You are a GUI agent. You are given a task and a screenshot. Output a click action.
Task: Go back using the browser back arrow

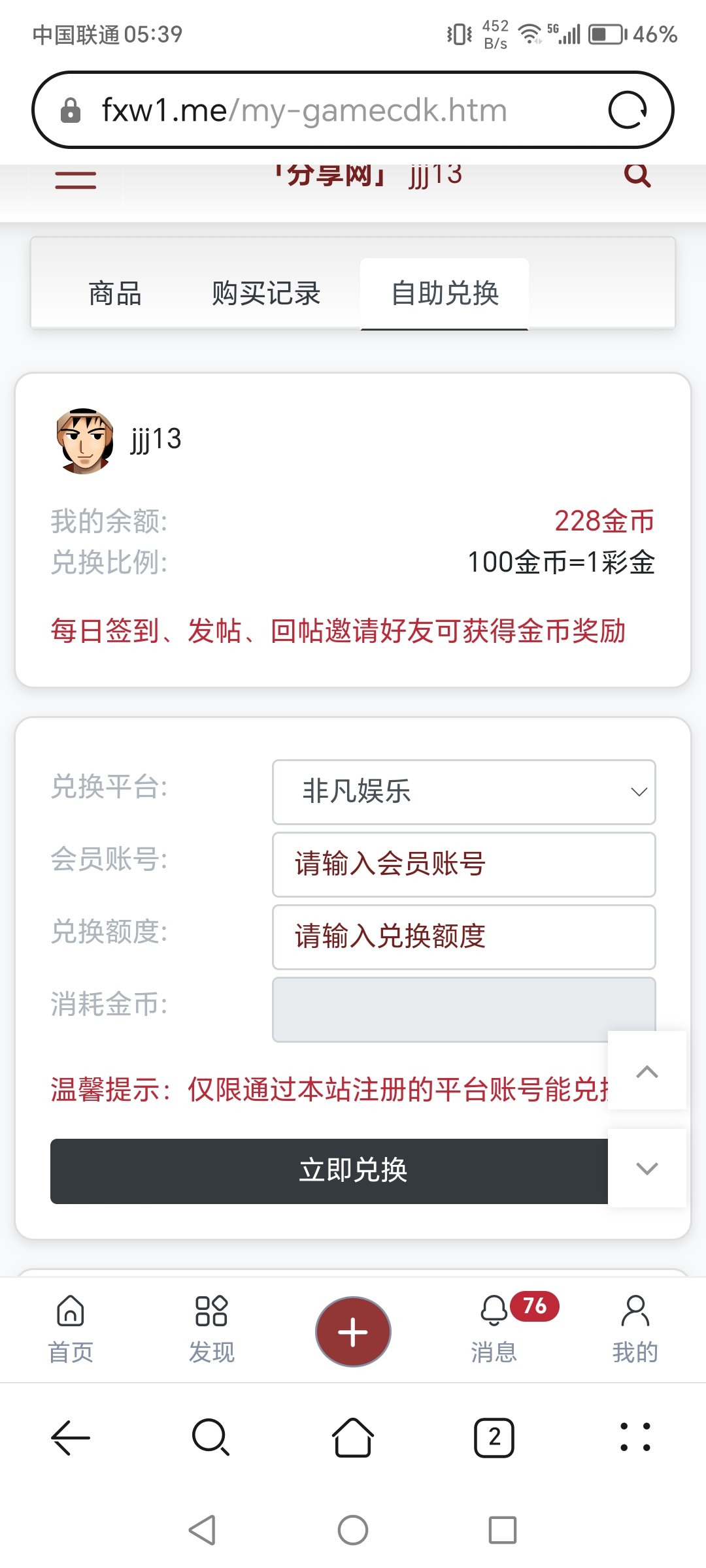click(71, 1437)
